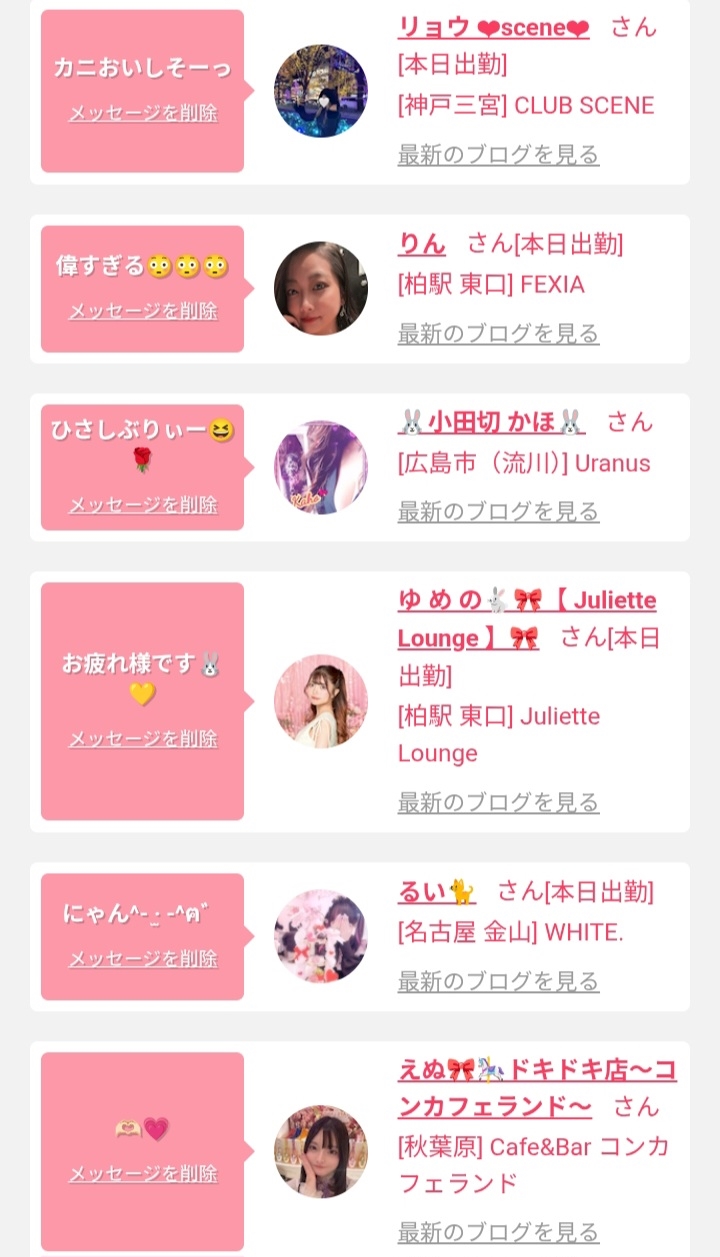Delete the 偉すぎる message
Screen dimensions: 720x1257
[142, 311]
